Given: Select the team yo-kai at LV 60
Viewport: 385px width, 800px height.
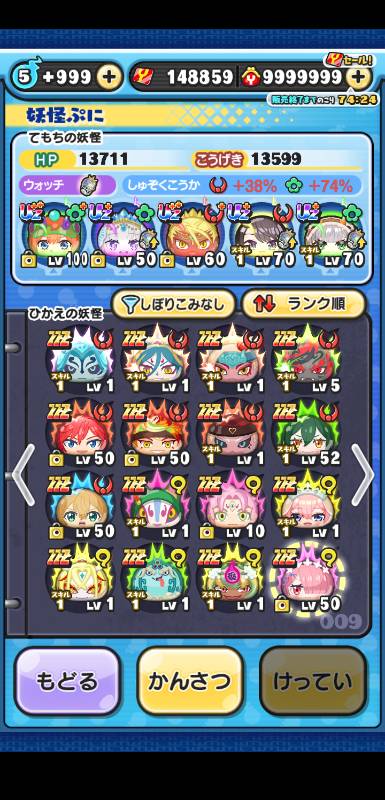Looking at the screenshot, I should pos(193,235).
